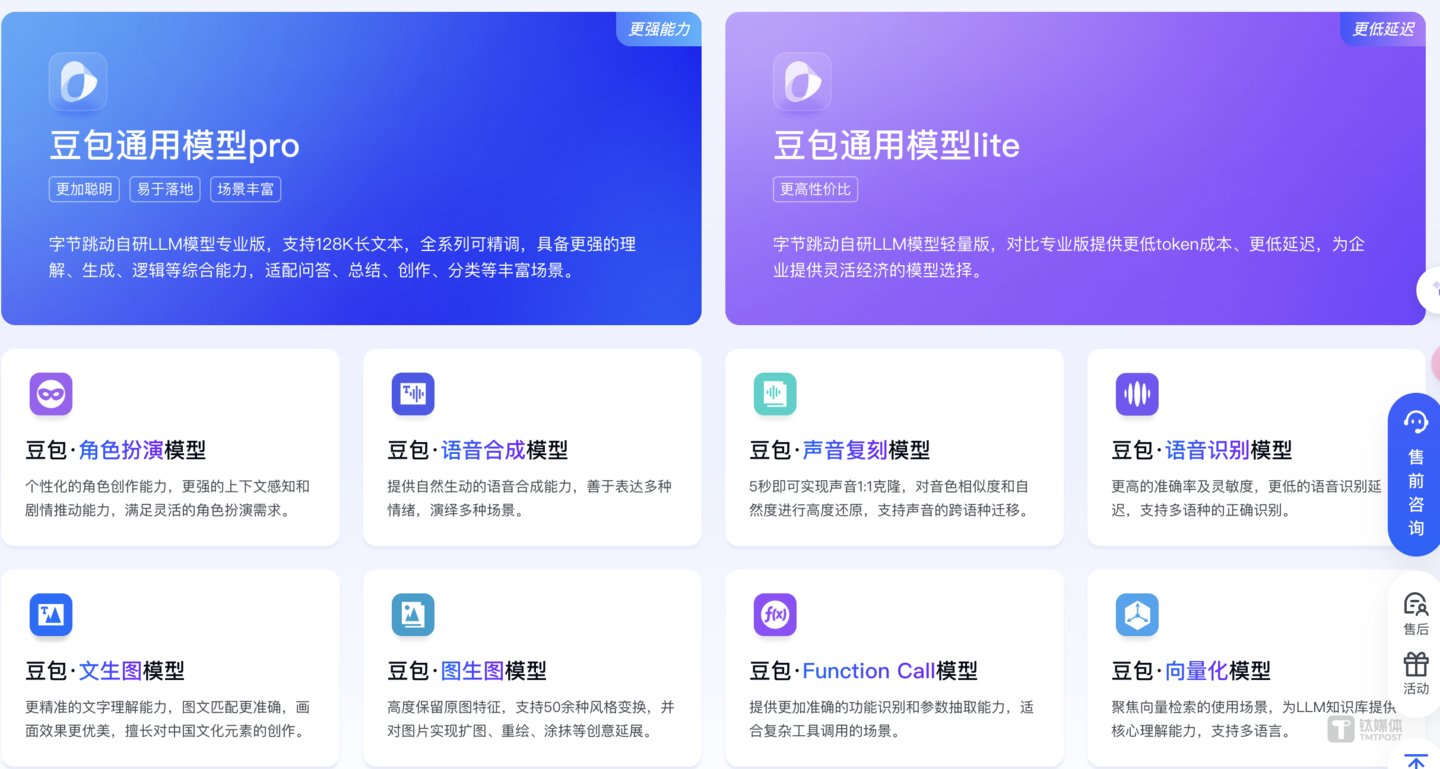Open the 豆包·角色扮演模型 card
Viewport: 1440px width, 769px height.
(x=170, y=447)
